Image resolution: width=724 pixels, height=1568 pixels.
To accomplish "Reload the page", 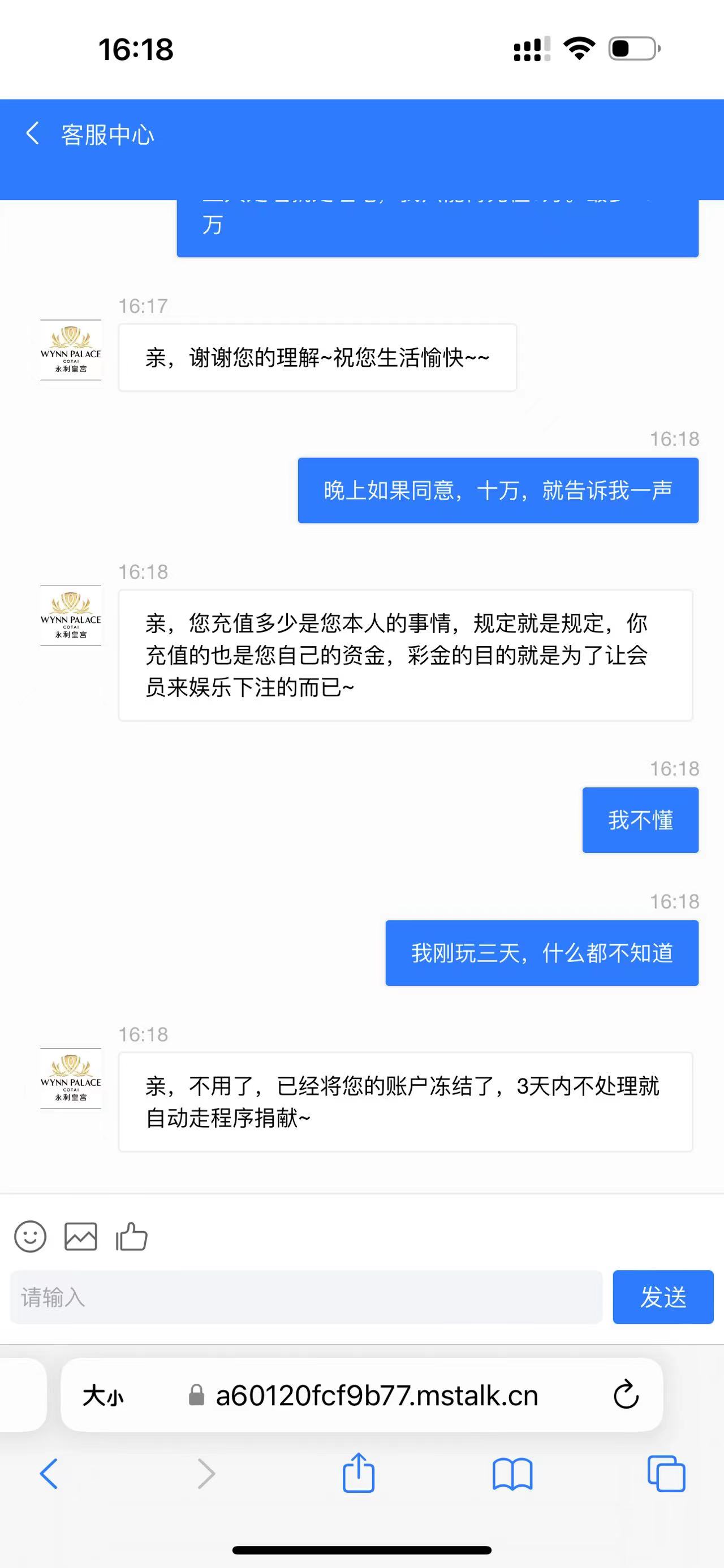I will click(626, 1395).
